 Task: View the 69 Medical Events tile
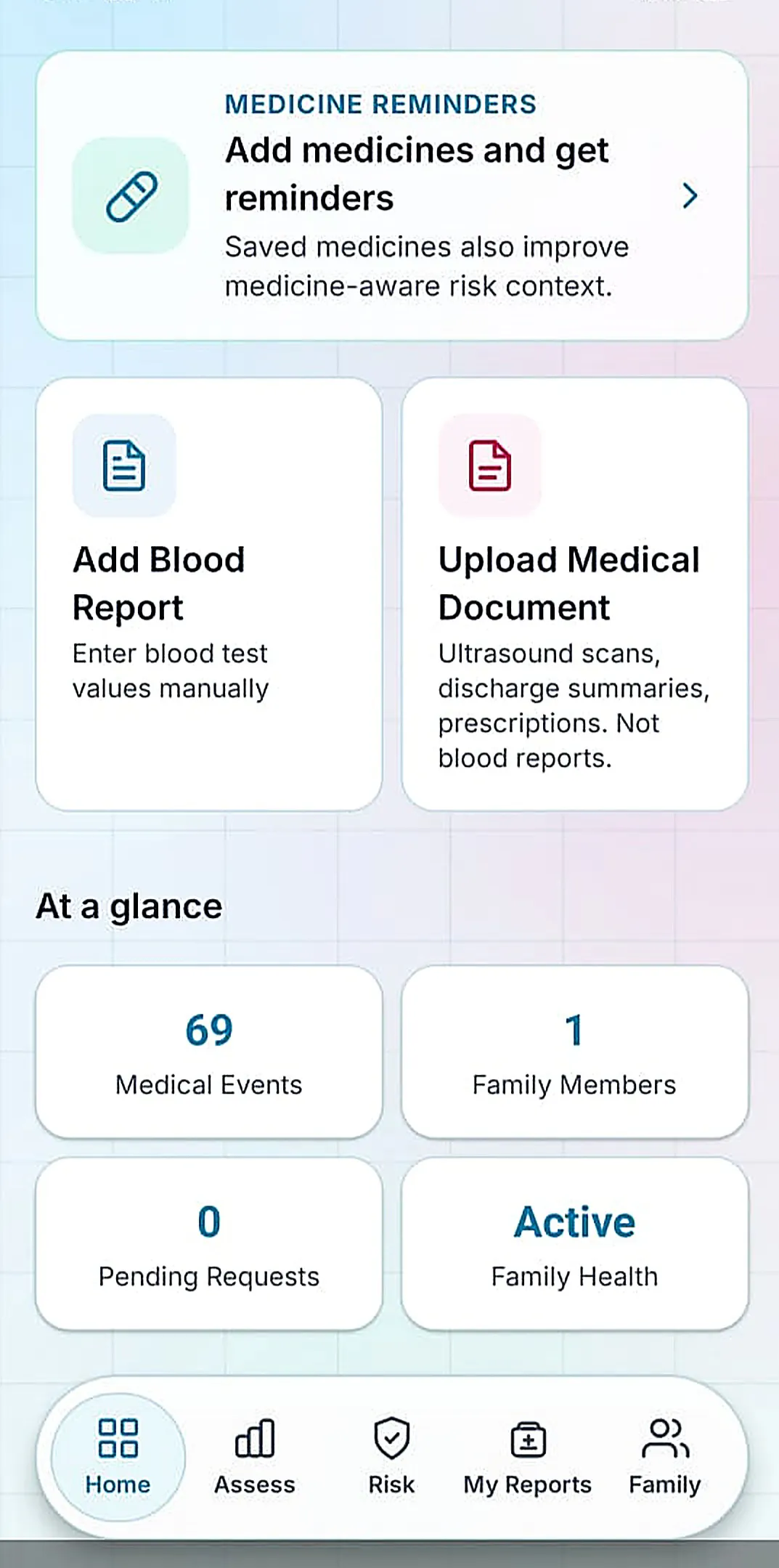click(209, 1052)
